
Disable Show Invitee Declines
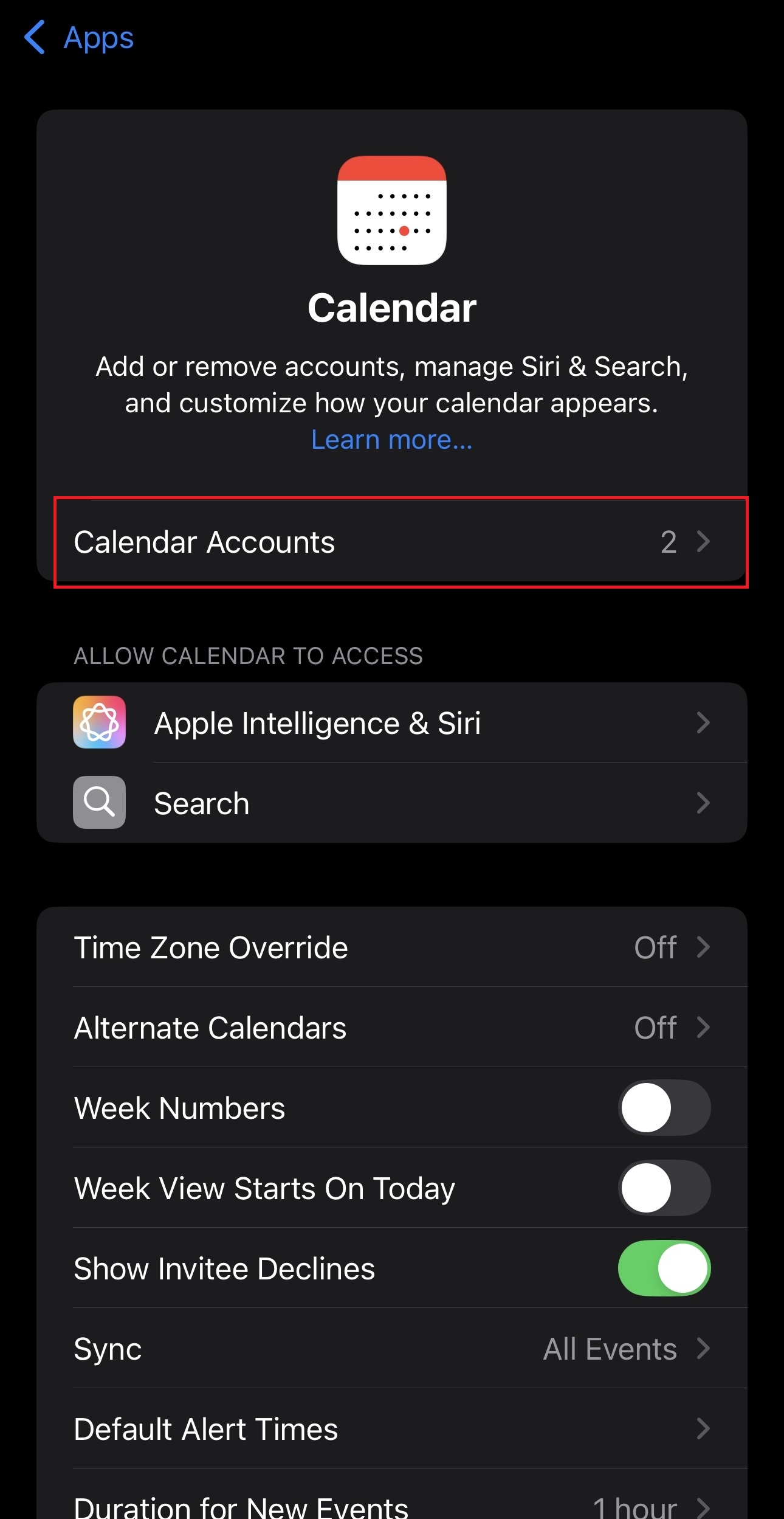coord(664,1268)
